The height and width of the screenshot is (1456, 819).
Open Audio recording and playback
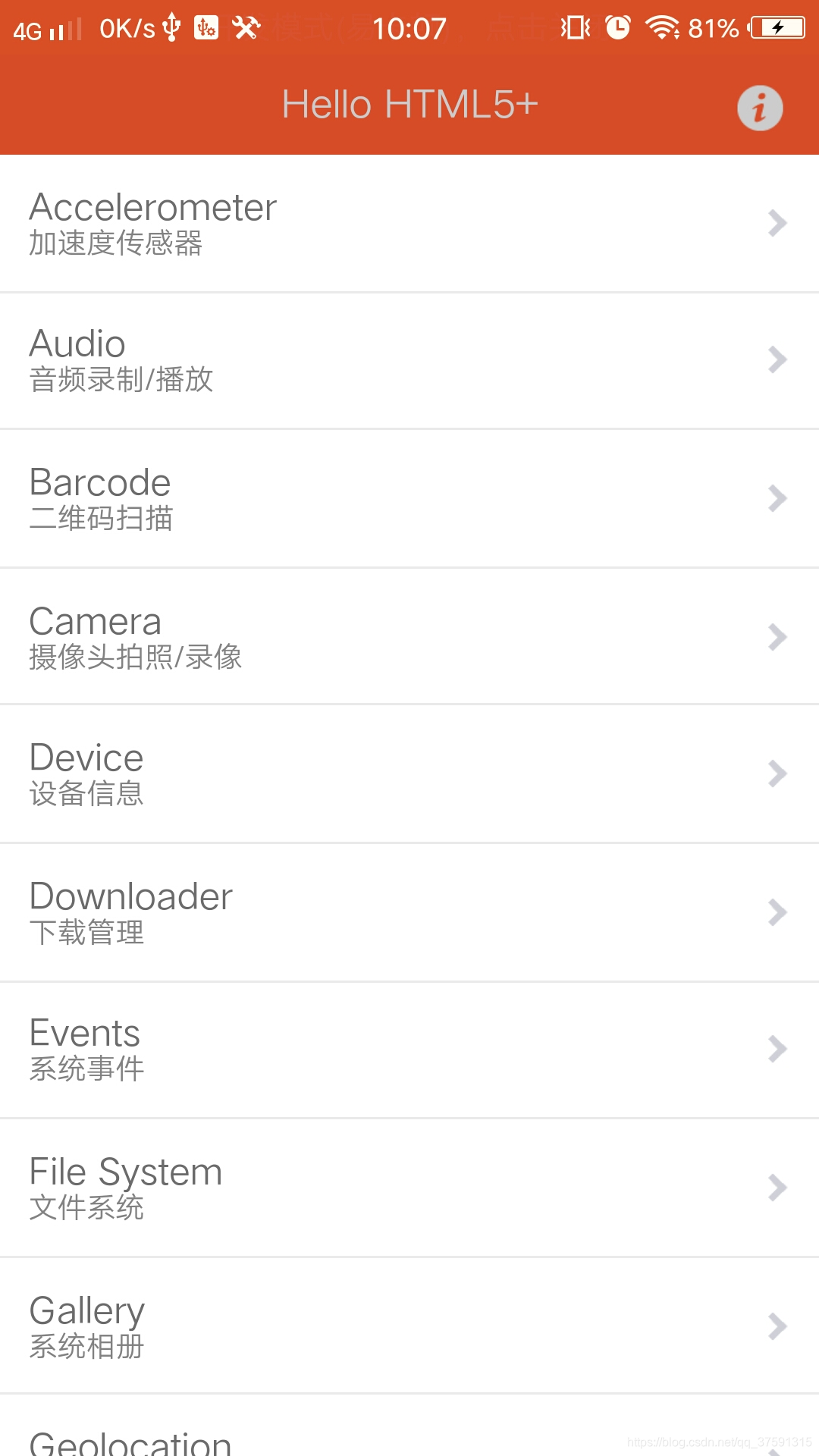coord(409,361)
